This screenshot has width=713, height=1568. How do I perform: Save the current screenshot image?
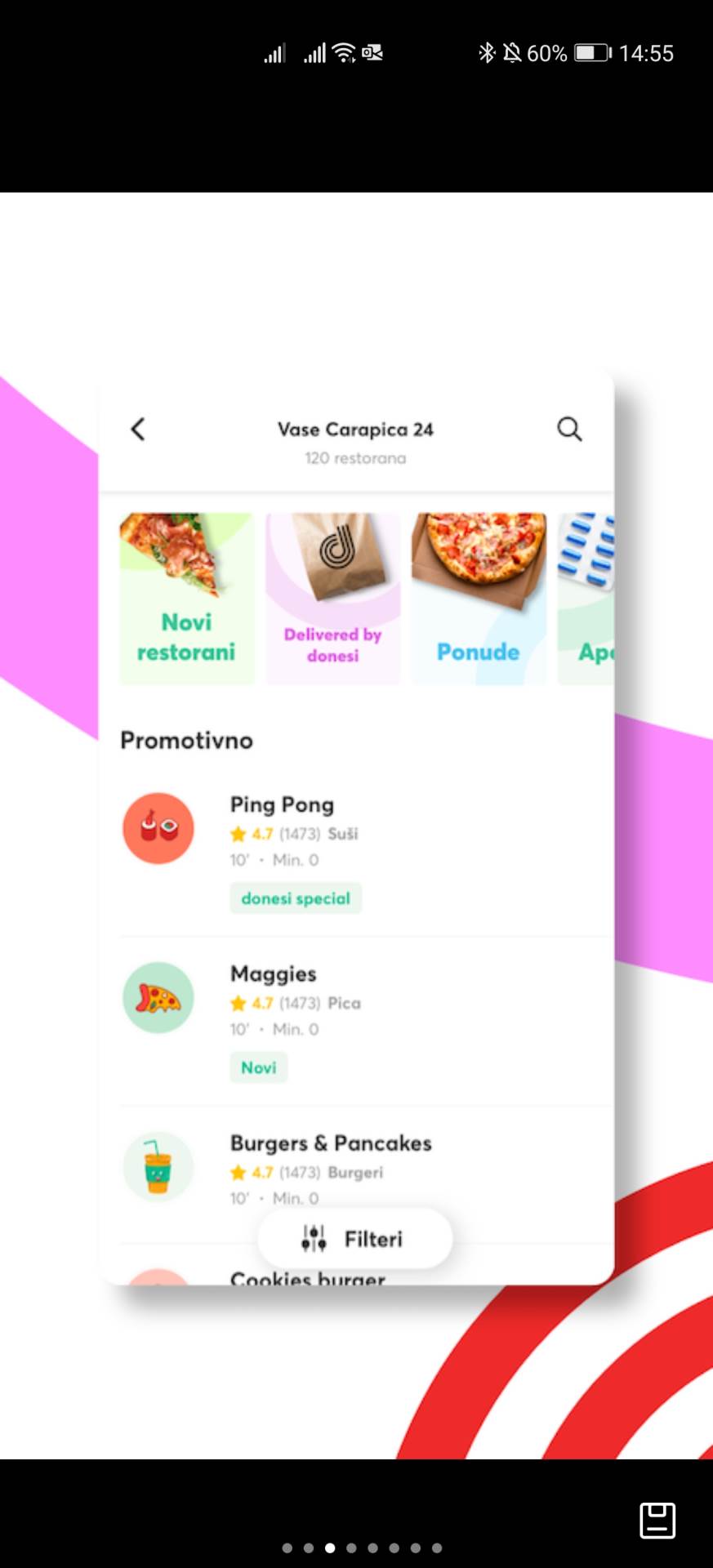[x=657, y=1521]
